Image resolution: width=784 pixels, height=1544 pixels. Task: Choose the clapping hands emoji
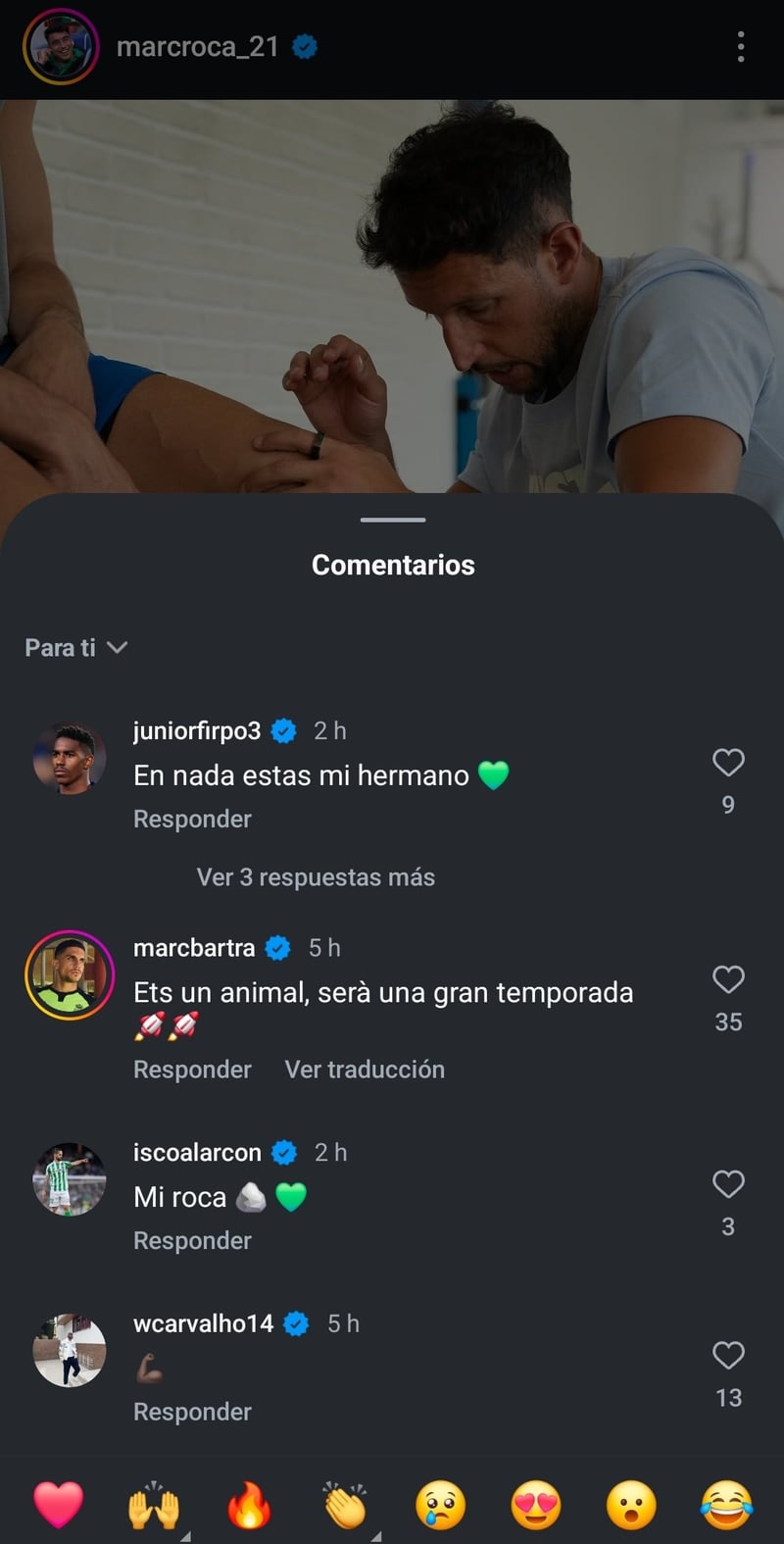[x=345, y=1505]
